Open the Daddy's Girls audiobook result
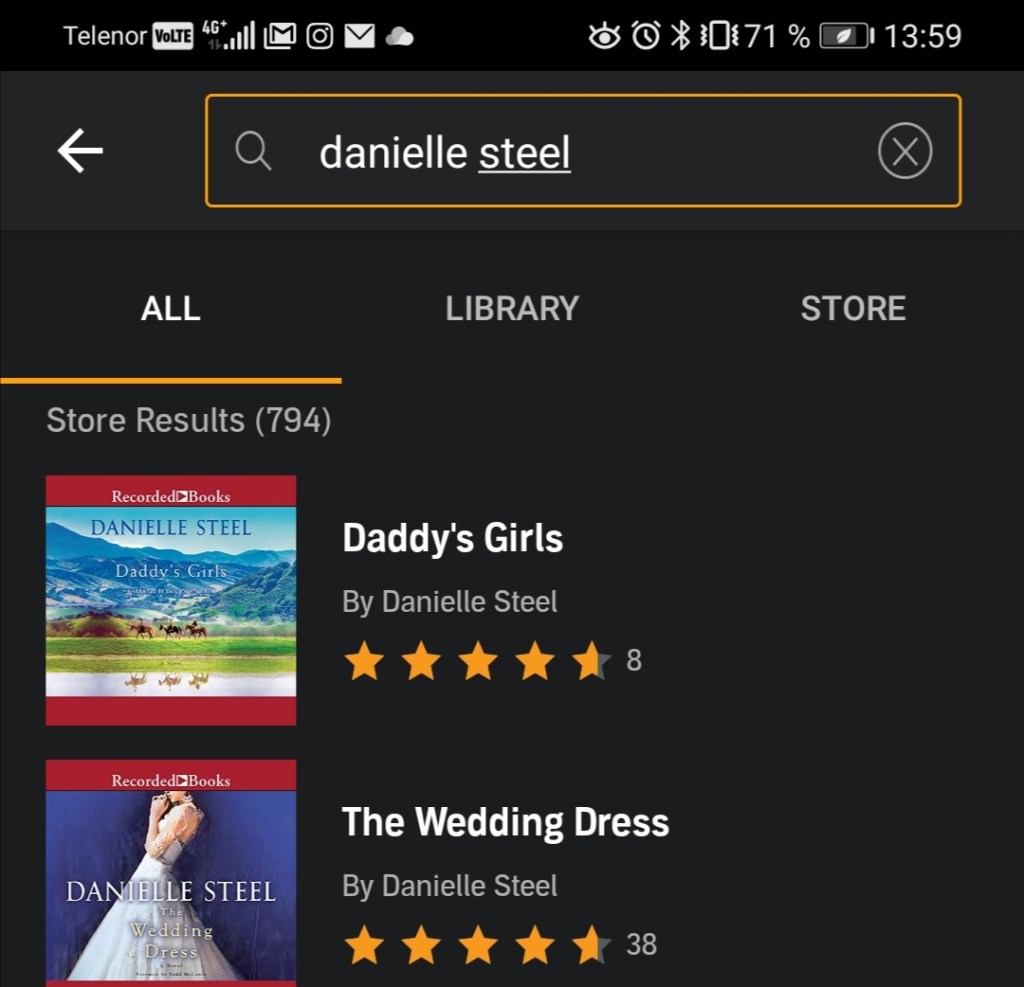Image resolution: width=1024 pixels, height=987 pixels. 452,539
